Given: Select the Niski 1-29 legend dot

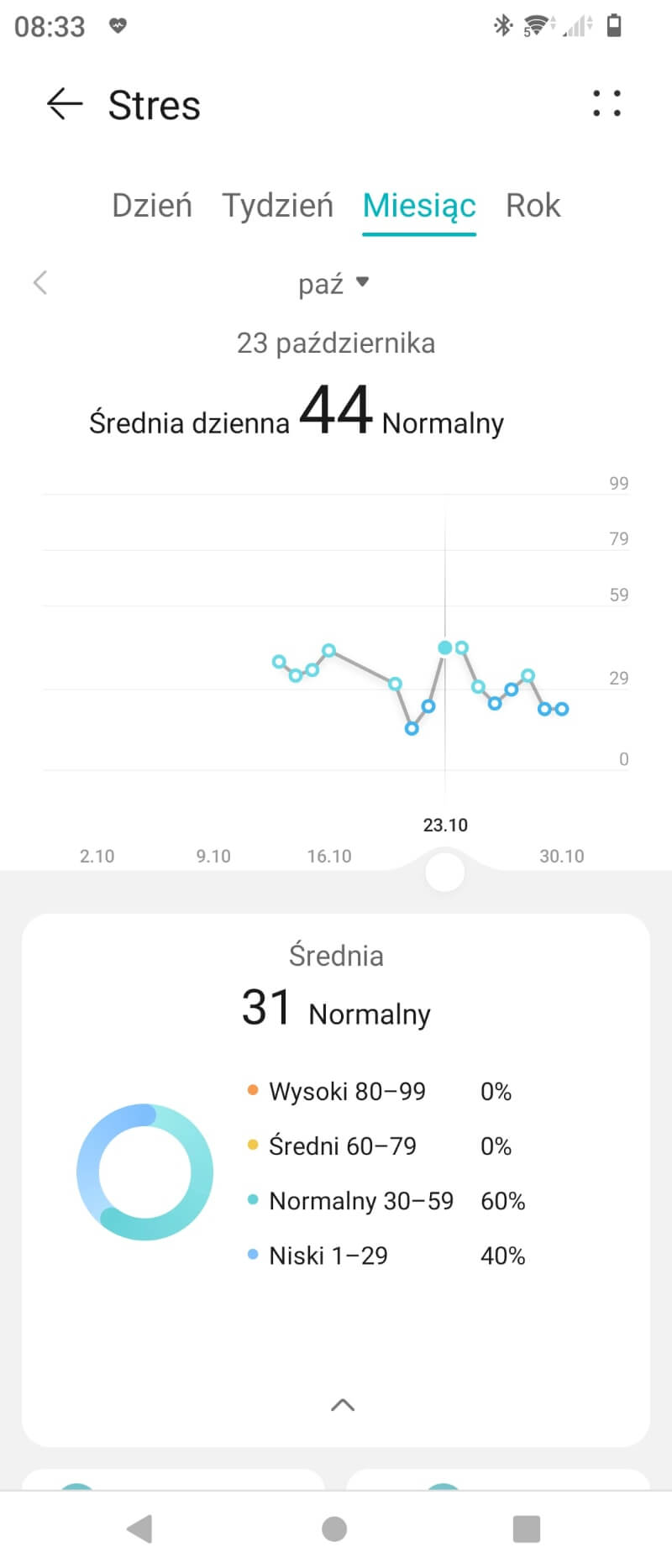Looking at the screenshot, I should pos(251,1254).
